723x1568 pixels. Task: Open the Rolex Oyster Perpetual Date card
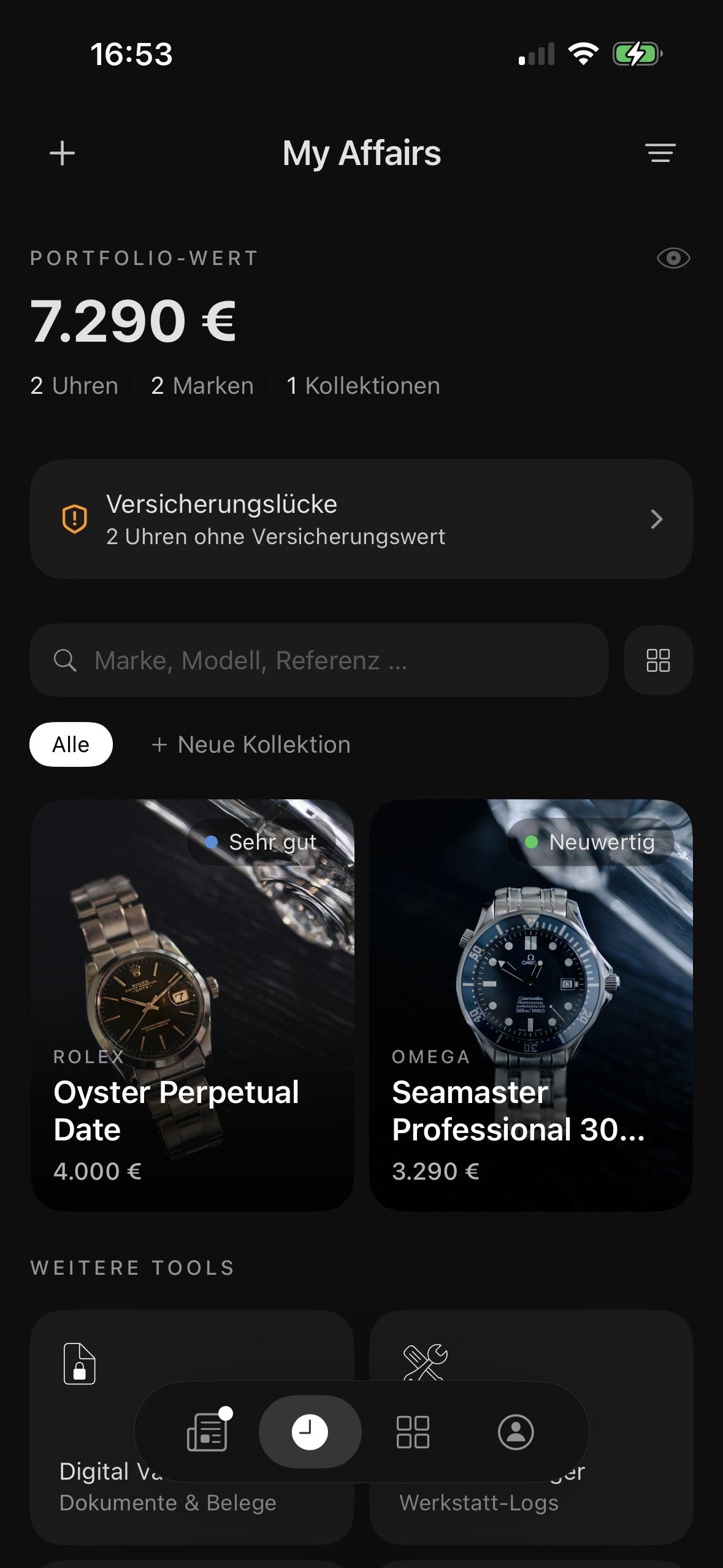pos(193,1005)
